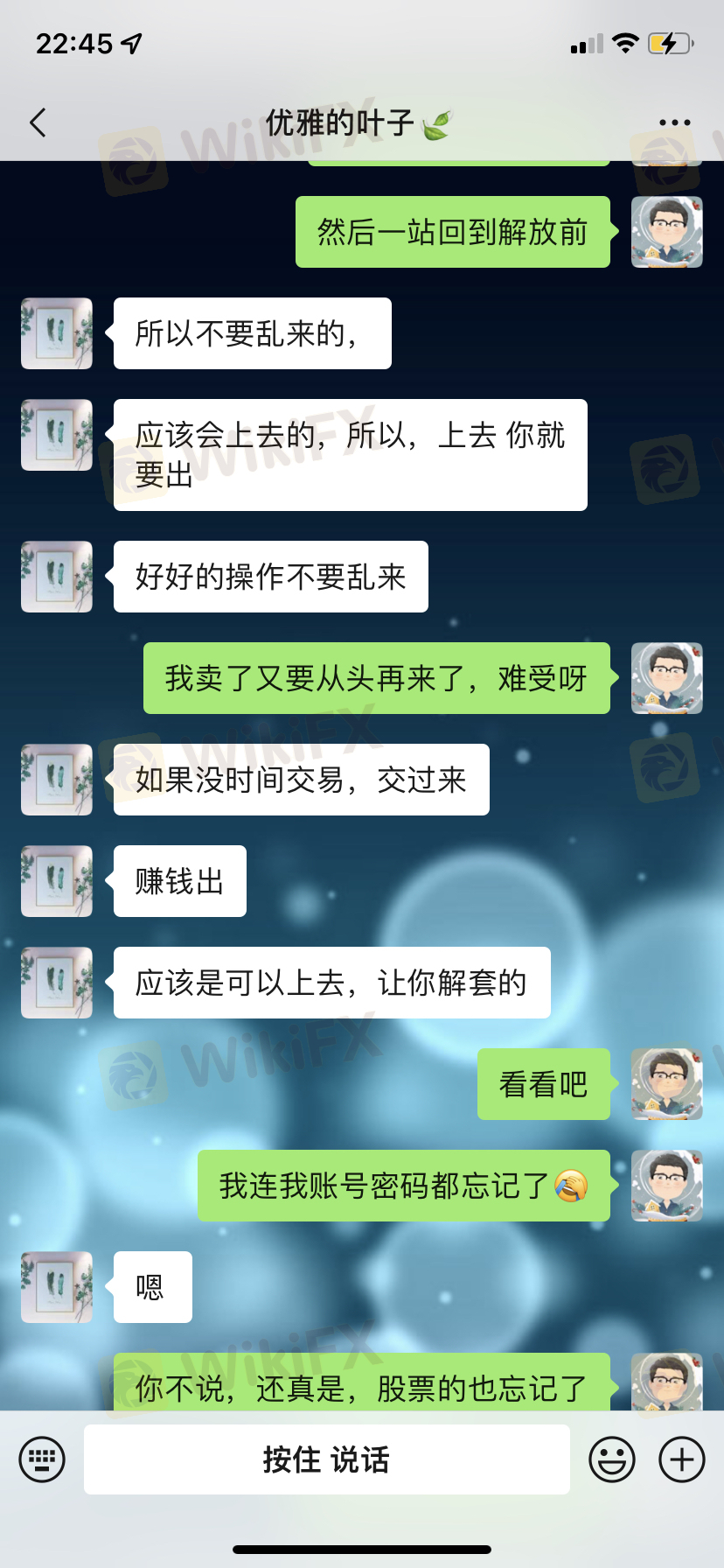The image size is (724, 1568).
Task: Open the emoji sticker panel
Action: [612, 1459]
